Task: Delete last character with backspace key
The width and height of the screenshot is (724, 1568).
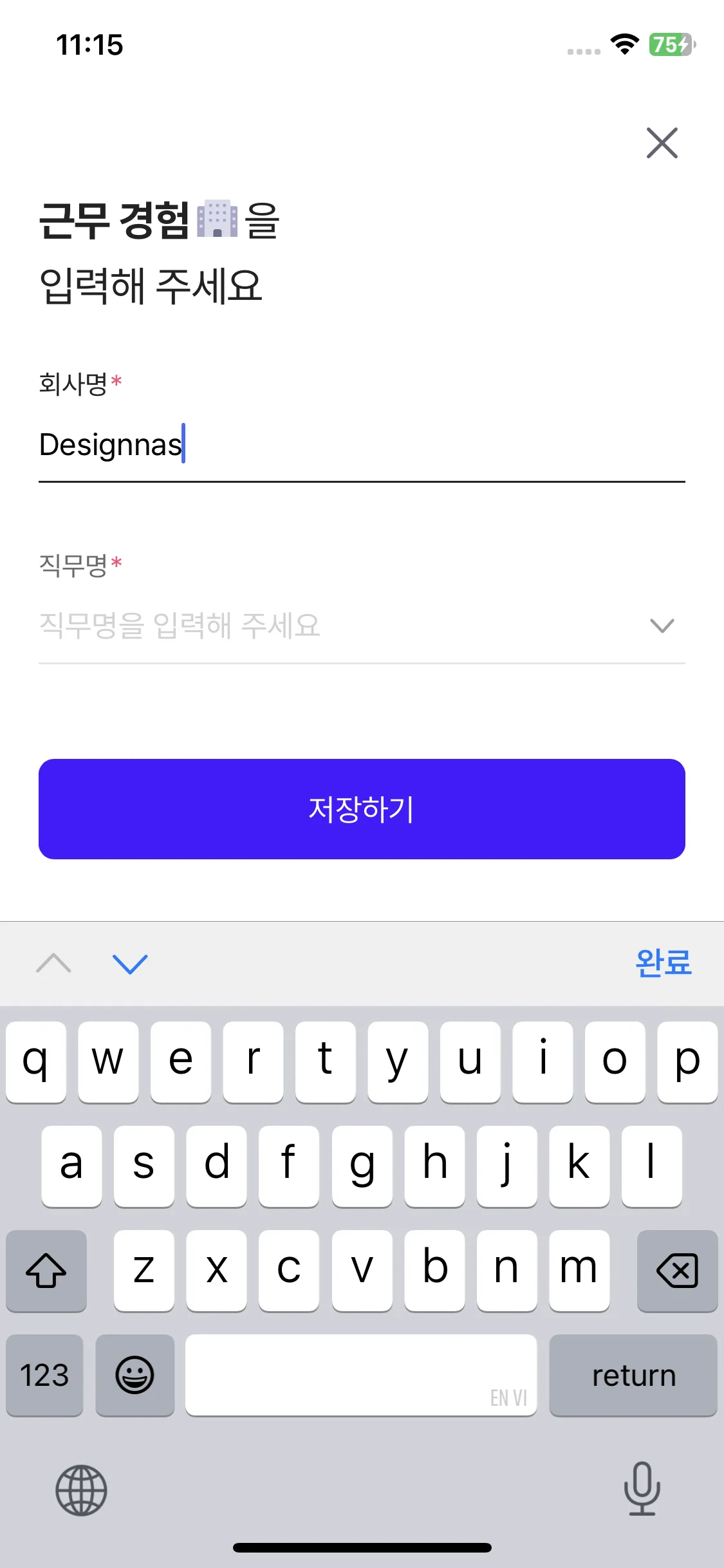Action: tap(676, 1271)
